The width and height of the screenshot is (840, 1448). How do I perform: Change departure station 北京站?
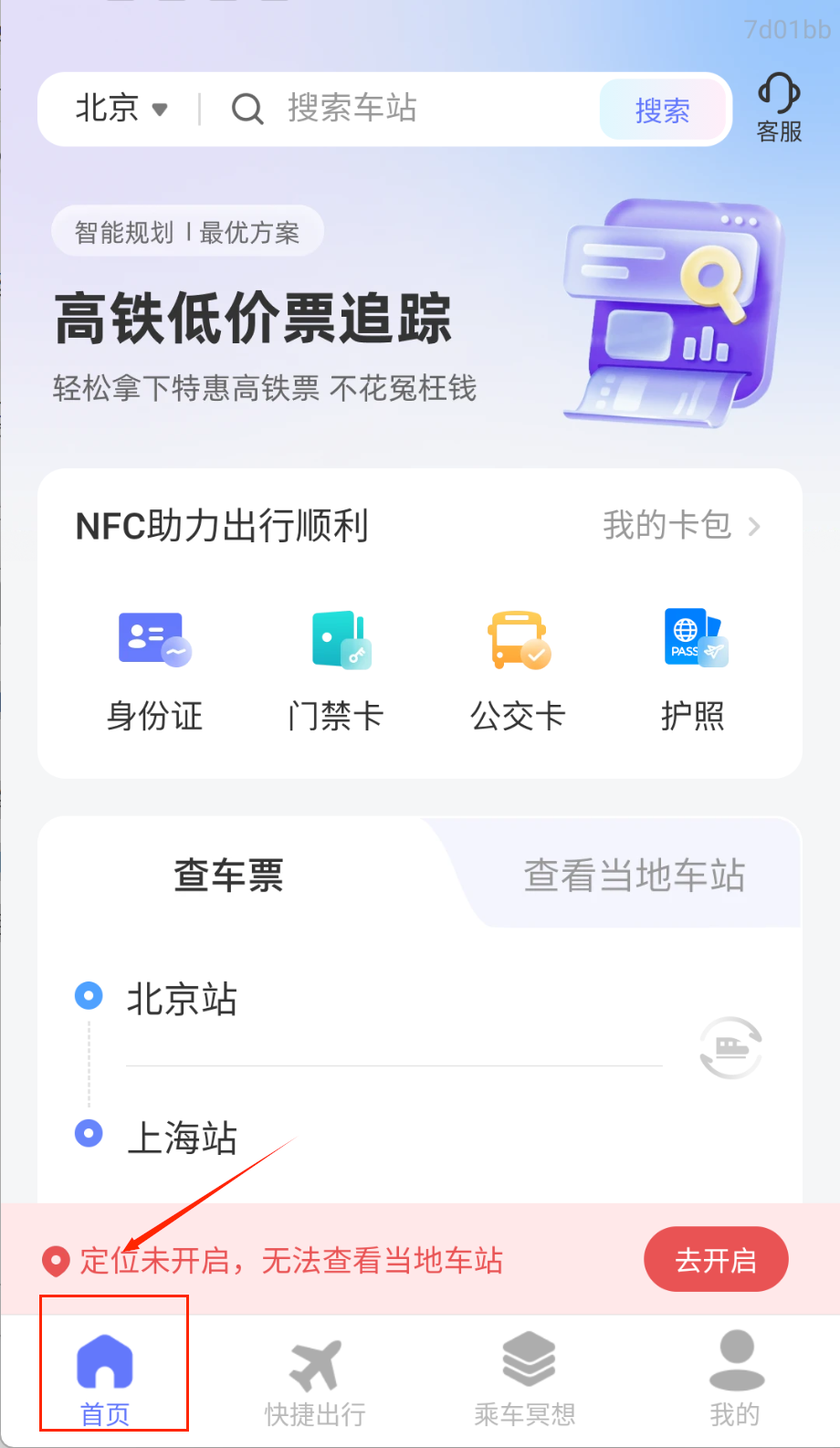183,999
